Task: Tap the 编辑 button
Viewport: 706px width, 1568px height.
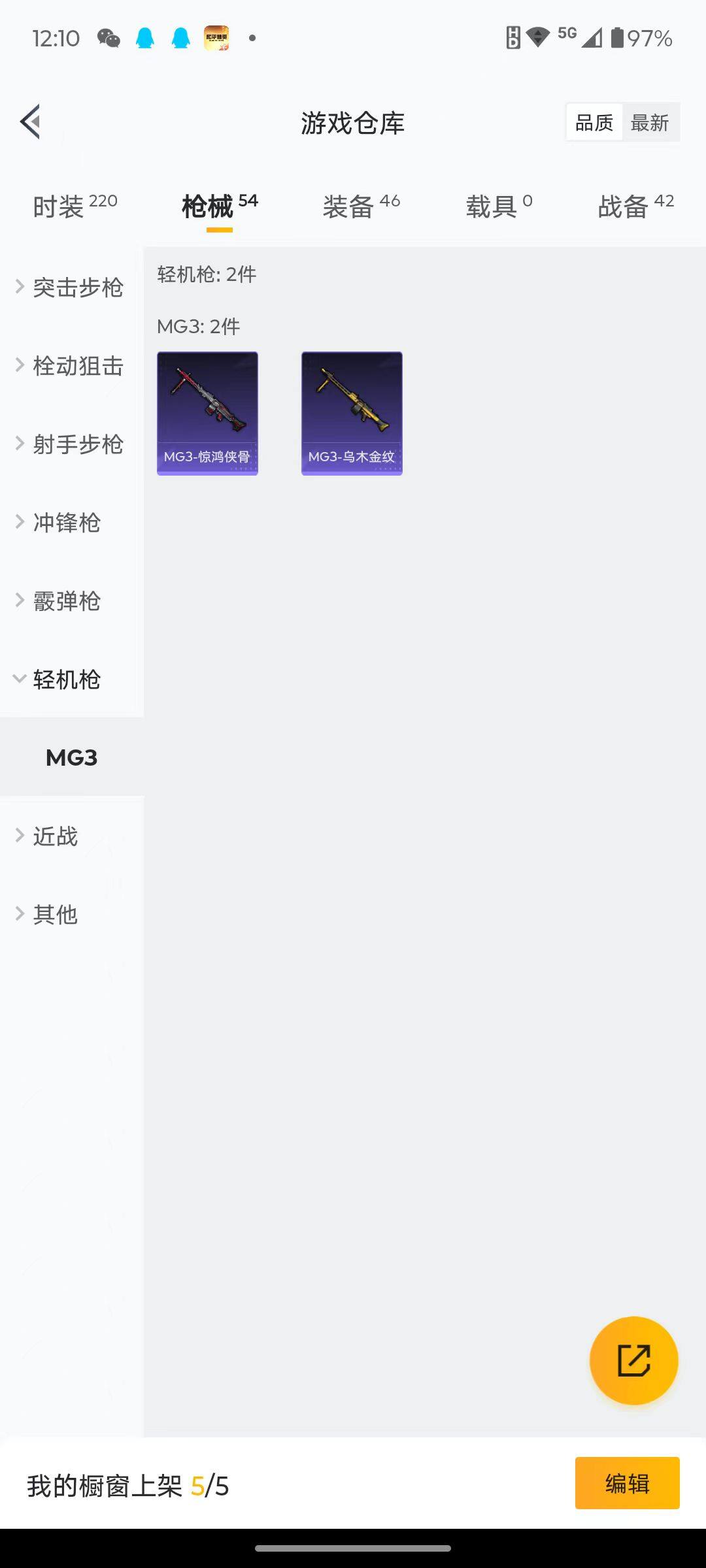Action: (x=627, y=1483)
